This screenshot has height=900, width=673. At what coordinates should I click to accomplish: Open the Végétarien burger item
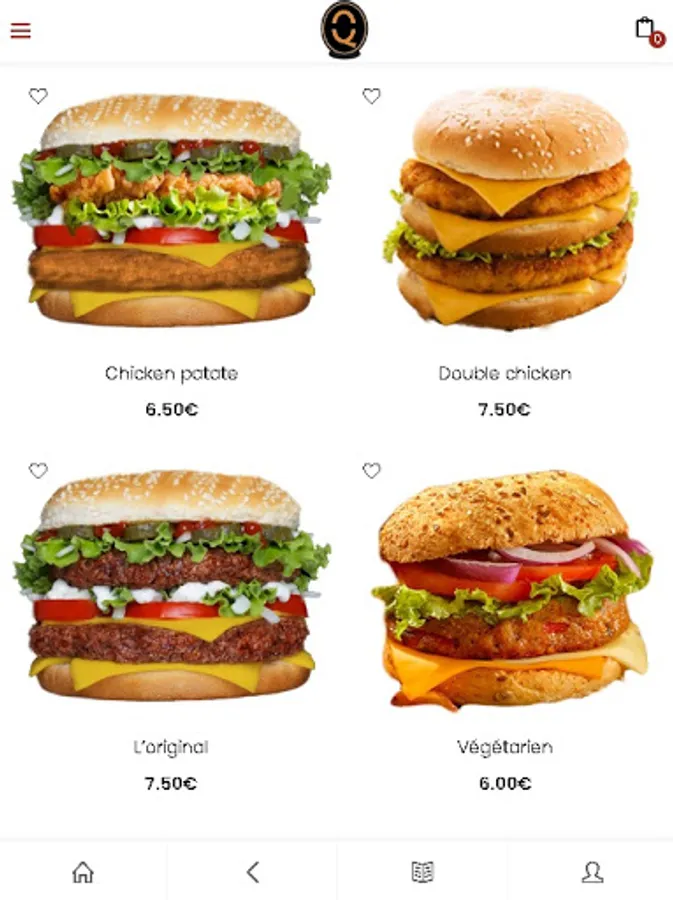[505, 588]
